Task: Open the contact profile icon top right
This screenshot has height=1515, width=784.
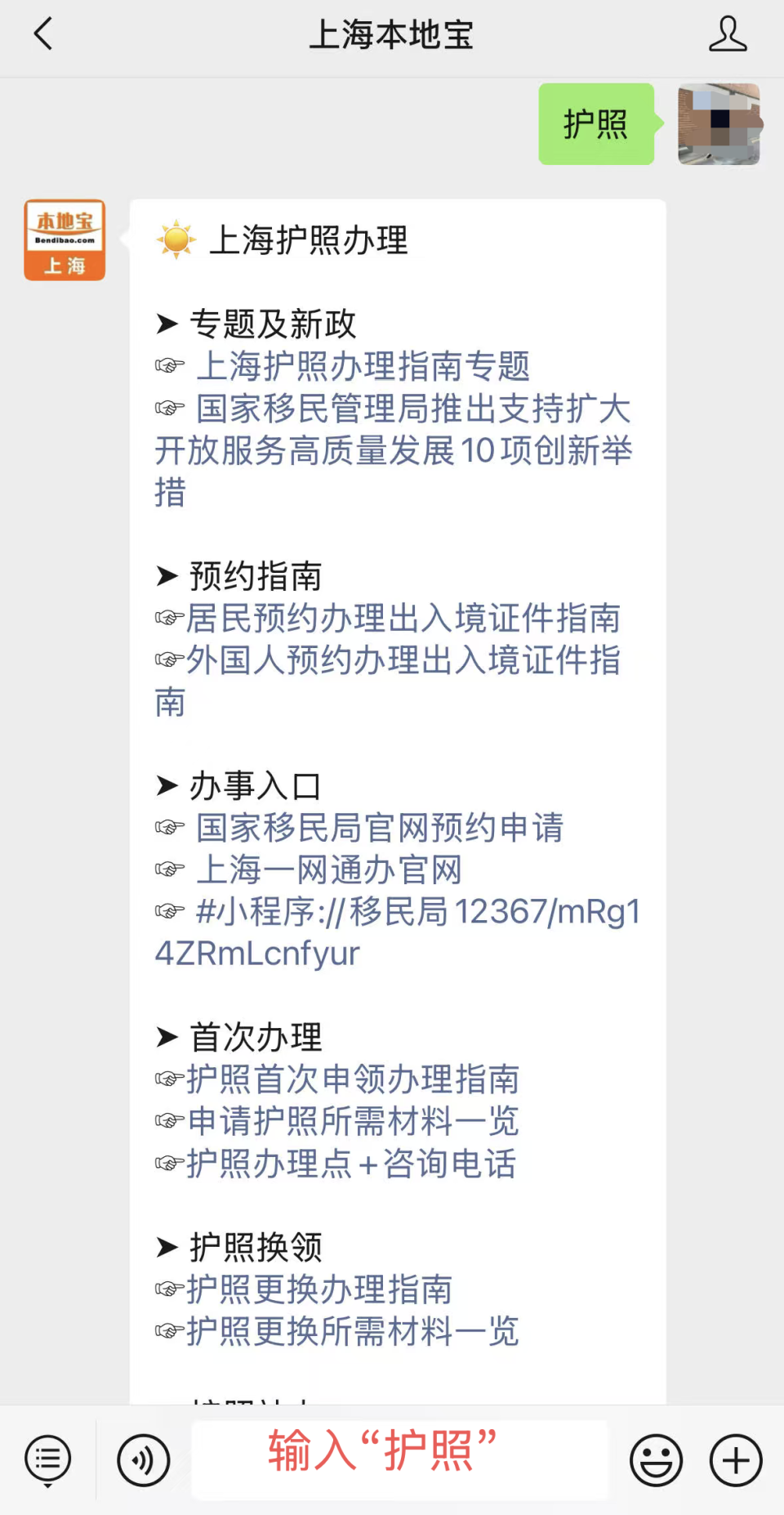Action: tap(729, 34)
